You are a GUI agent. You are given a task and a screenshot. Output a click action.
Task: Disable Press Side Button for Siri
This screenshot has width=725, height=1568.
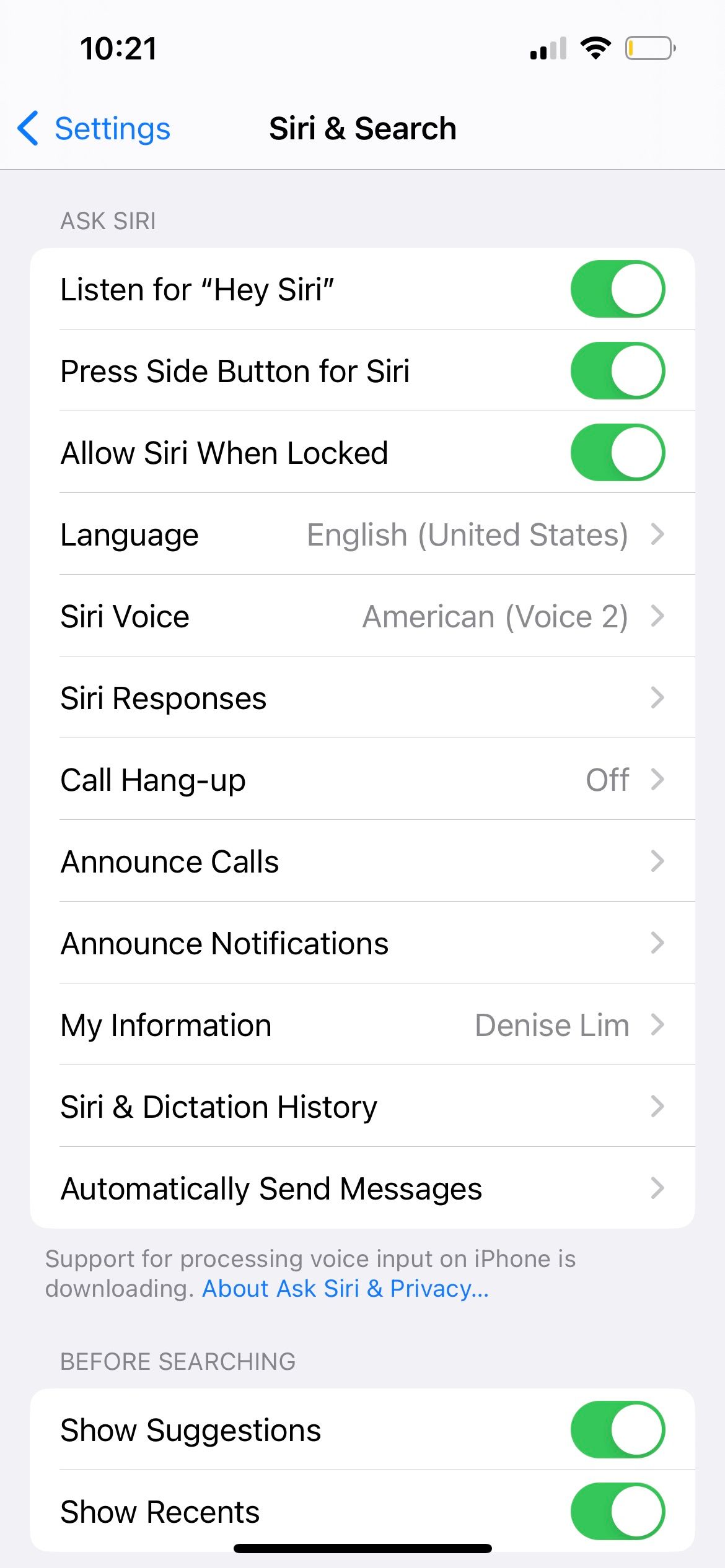[x=617, y=371]
